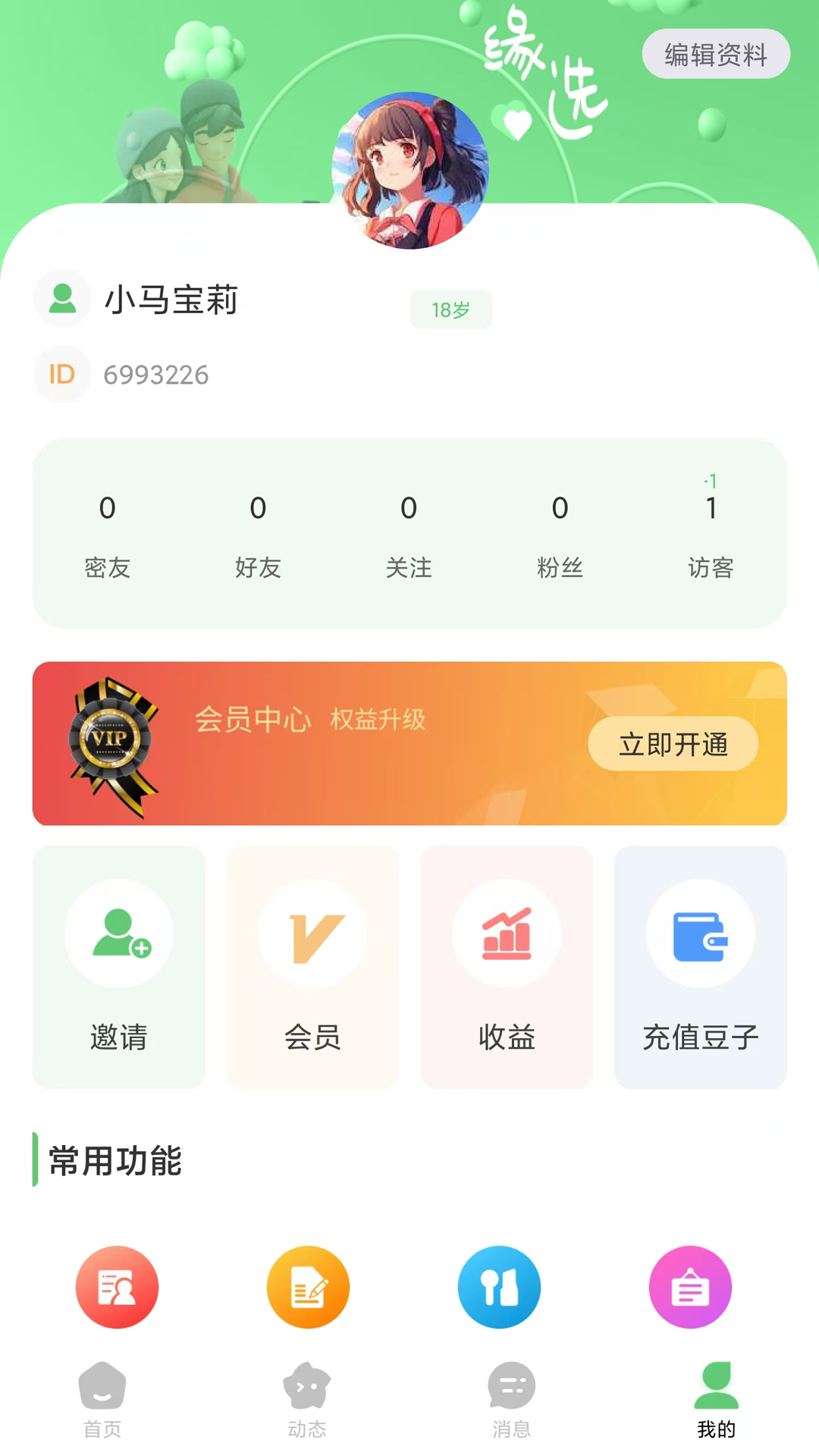Open the 收益 earnings chart icon

507,934
